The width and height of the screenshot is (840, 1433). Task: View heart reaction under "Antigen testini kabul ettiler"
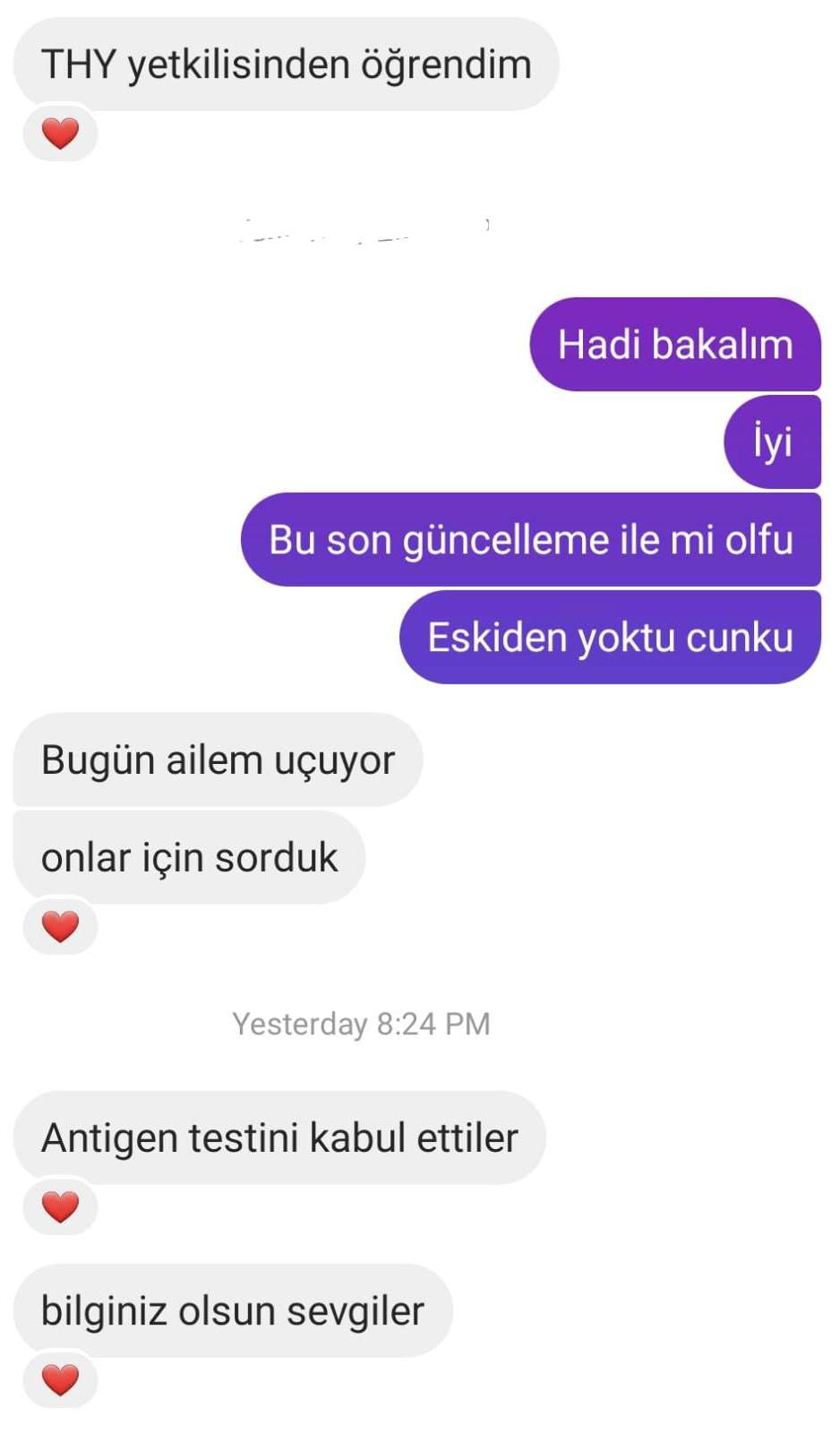[60, 1207]
